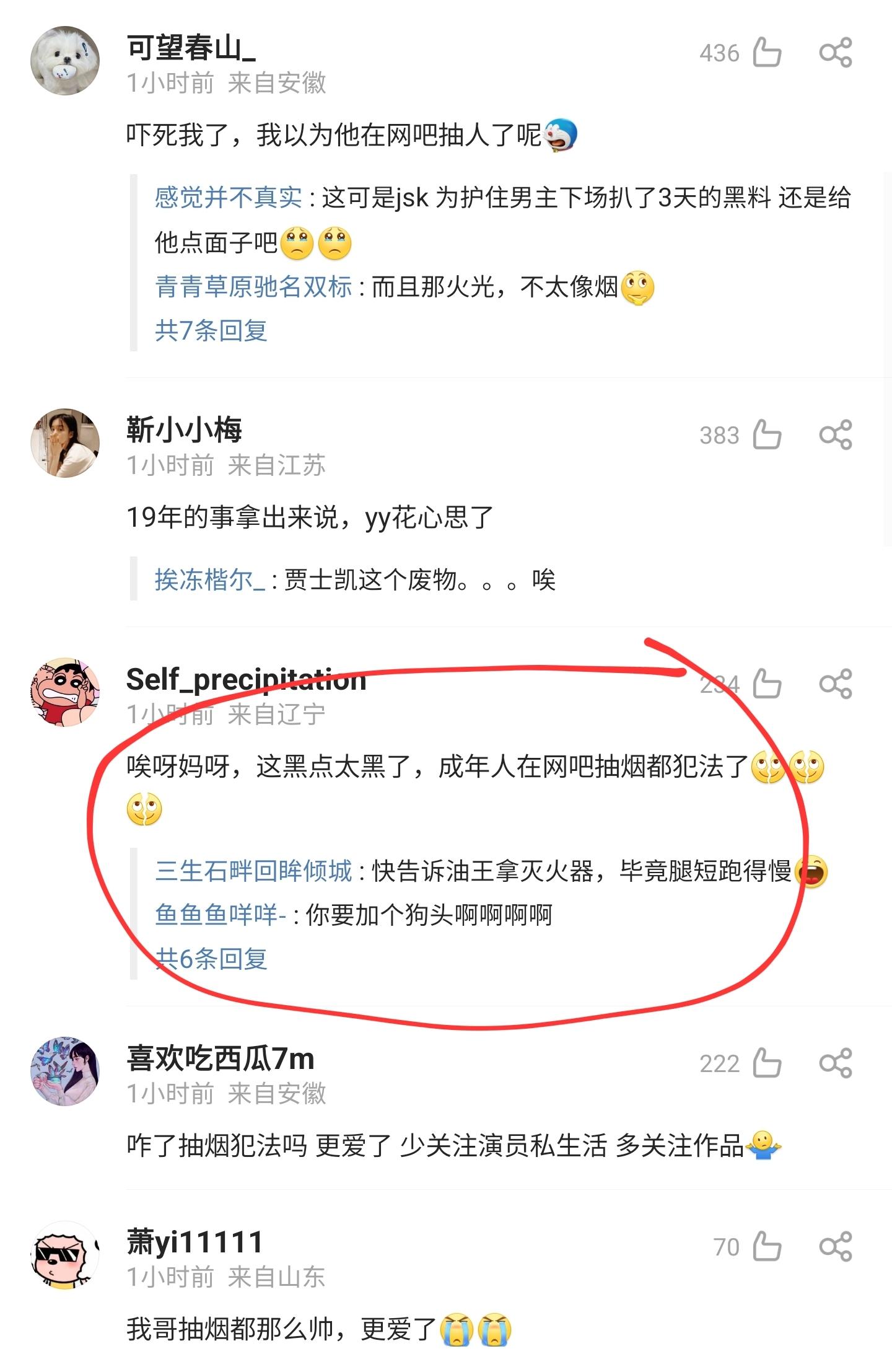Like the comment by 萧yi11111
Image resolution: width=892 pixels, height=1372 pixels.
[767, 1247]
